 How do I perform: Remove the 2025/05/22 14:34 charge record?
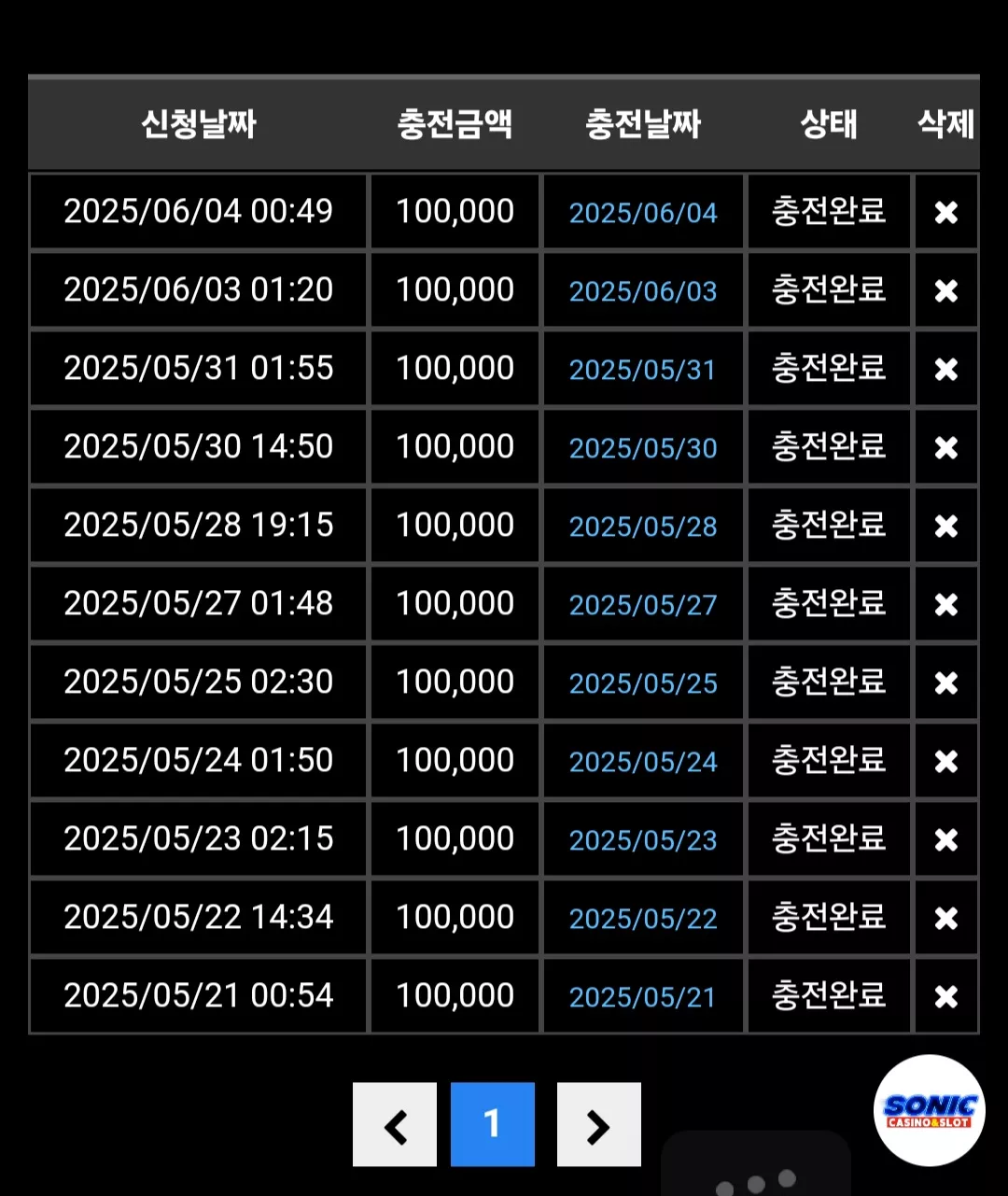[946, 918]
